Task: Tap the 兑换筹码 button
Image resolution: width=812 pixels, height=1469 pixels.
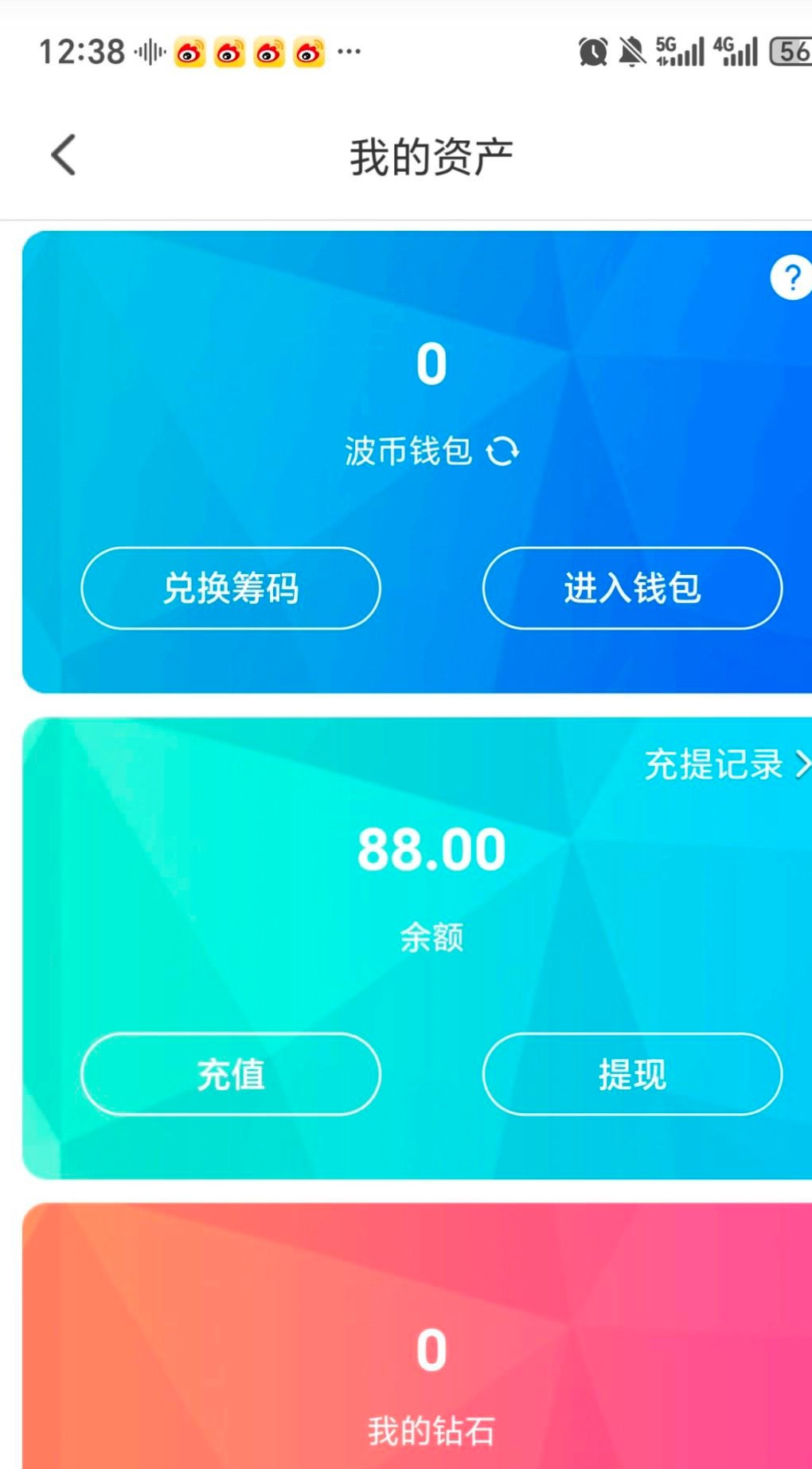Action: 231,588
